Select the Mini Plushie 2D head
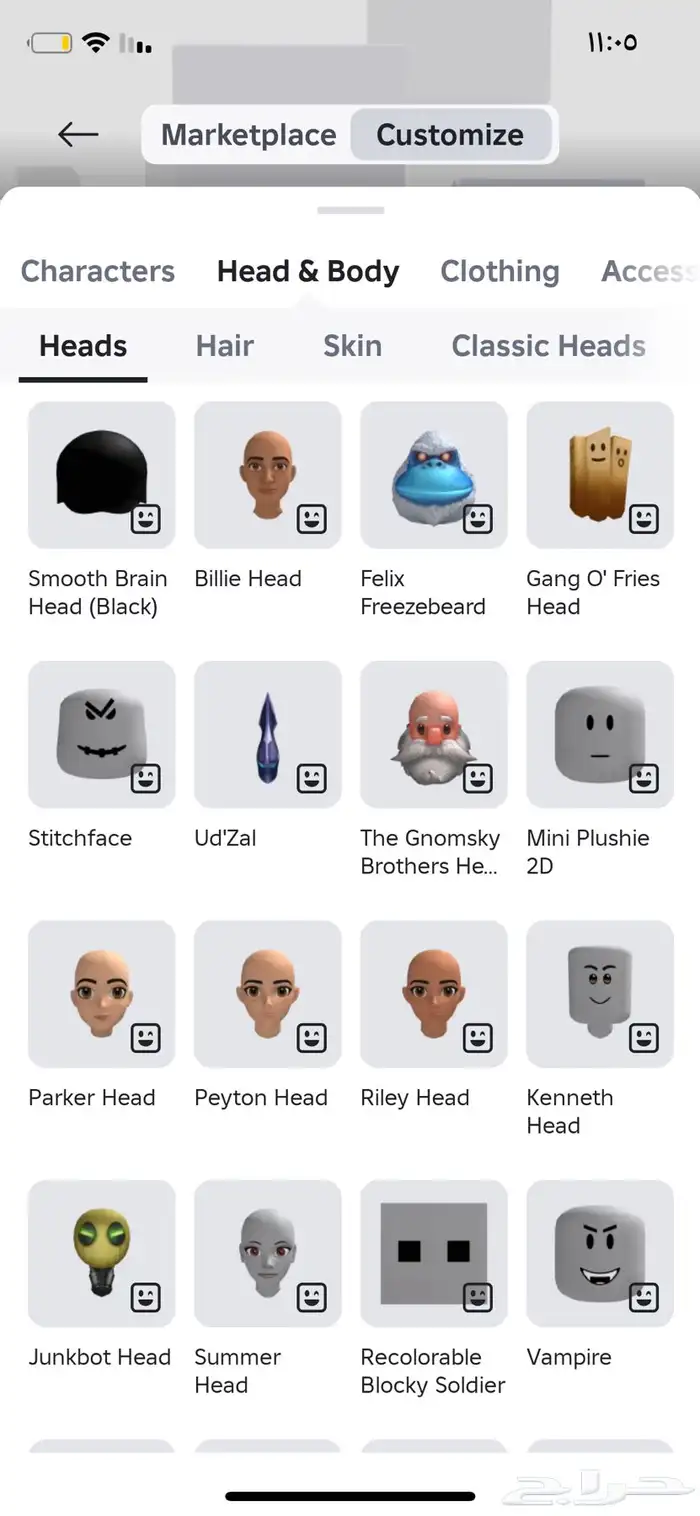 tap(599, 735)
